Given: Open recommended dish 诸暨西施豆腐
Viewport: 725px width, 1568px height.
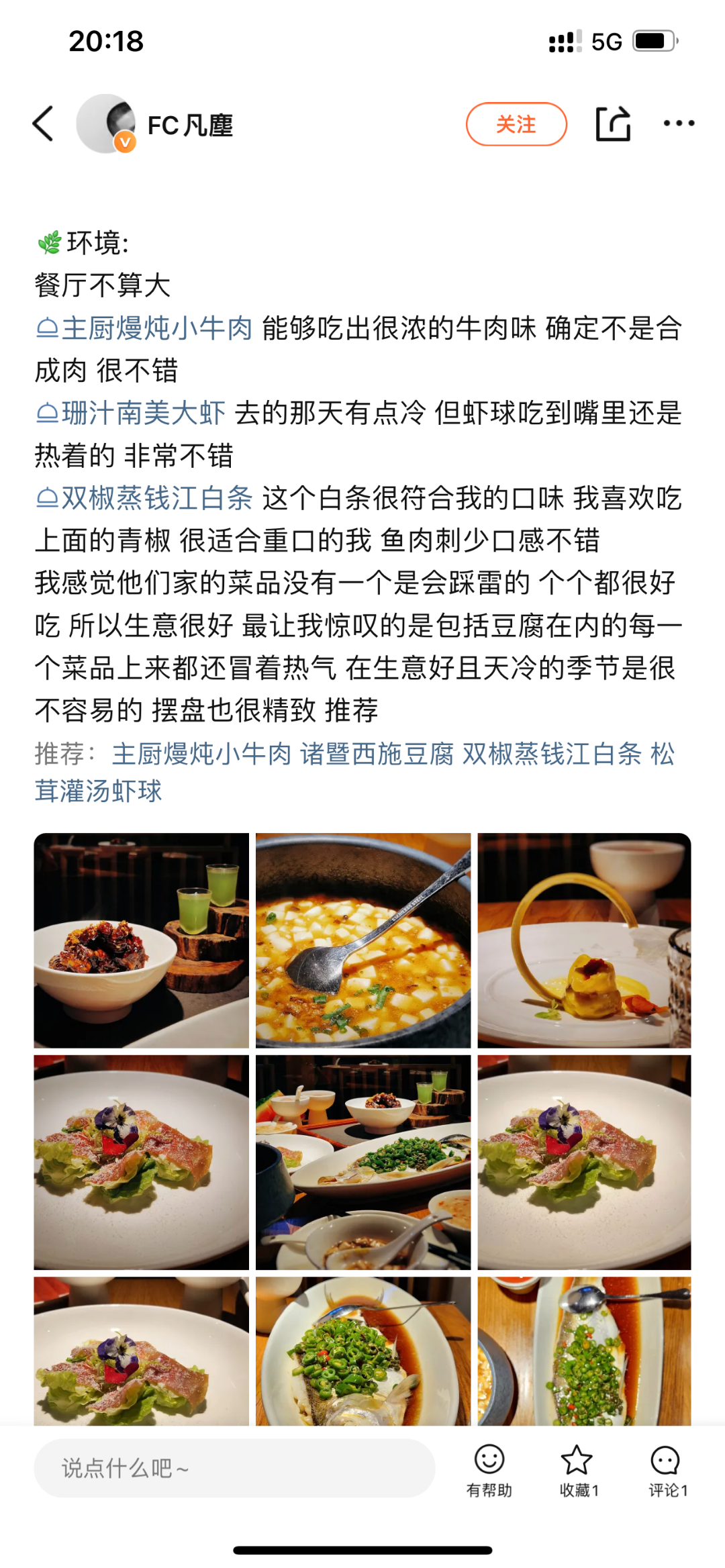Looking at the screenshot, I should tap(377, 754).
